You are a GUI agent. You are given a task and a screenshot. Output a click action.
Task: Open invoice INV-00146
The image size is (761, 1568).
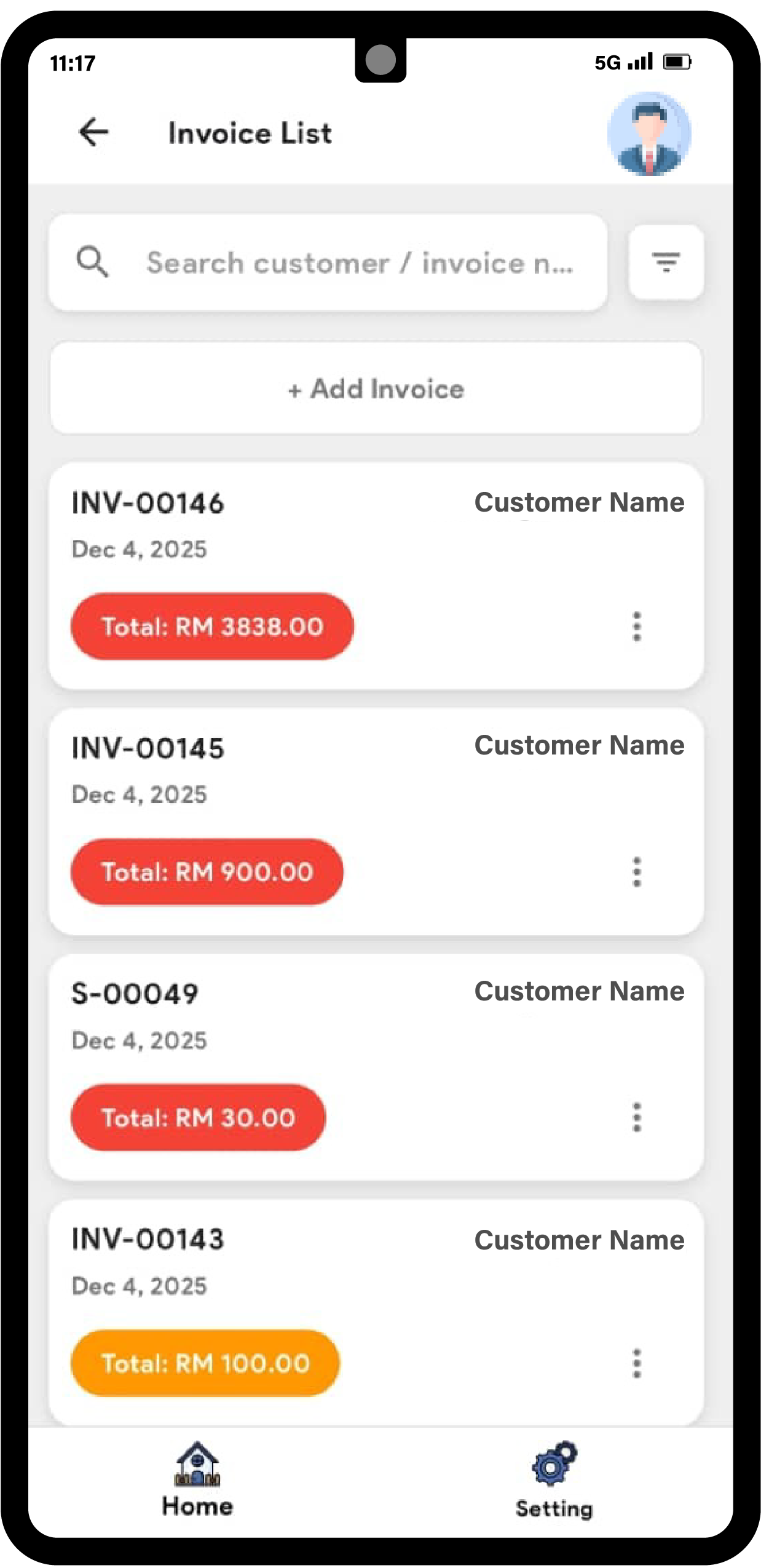click(148, 504)
